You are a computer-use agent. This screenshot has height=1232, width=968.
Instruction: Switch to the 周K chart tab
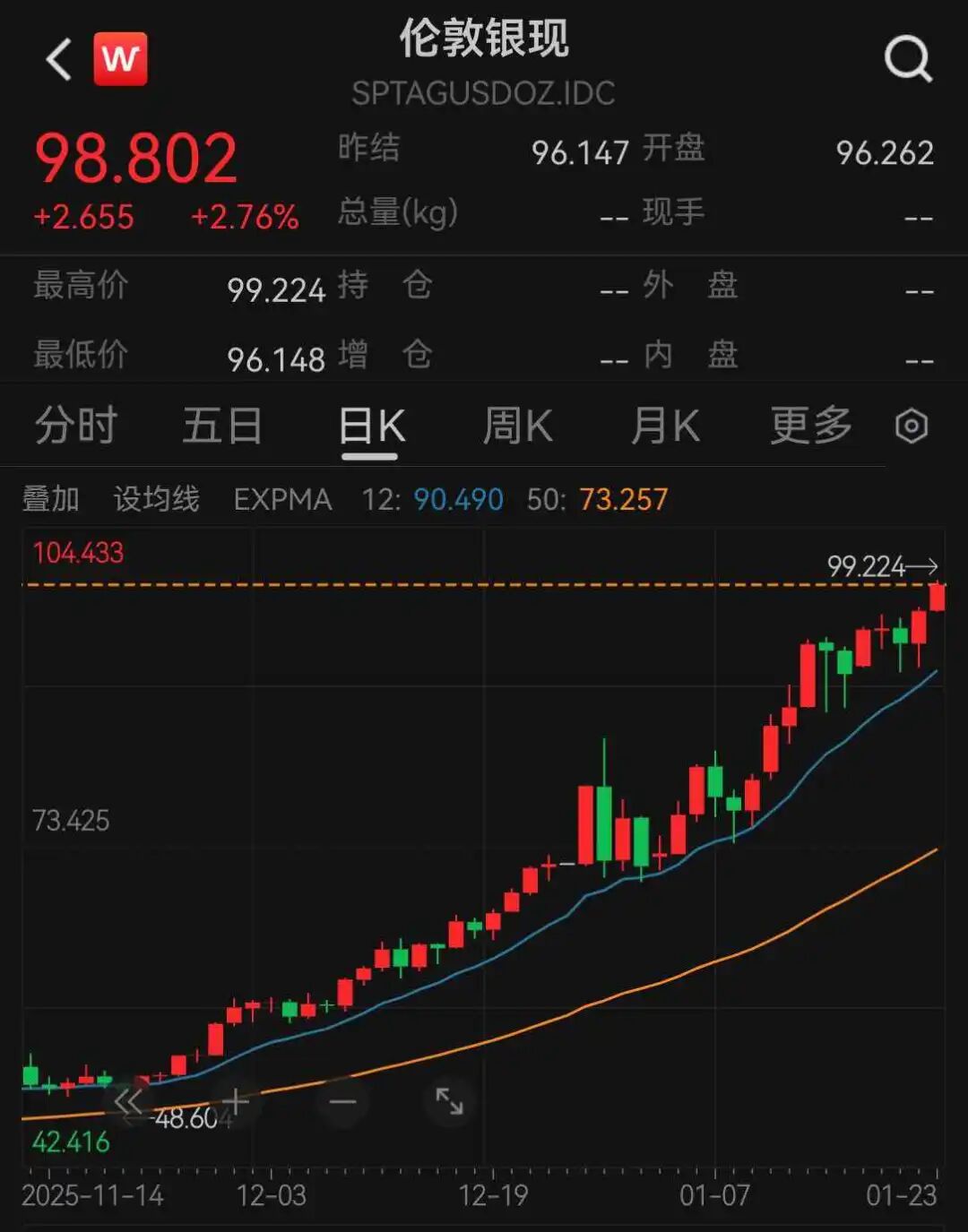(x=517, y=426)
